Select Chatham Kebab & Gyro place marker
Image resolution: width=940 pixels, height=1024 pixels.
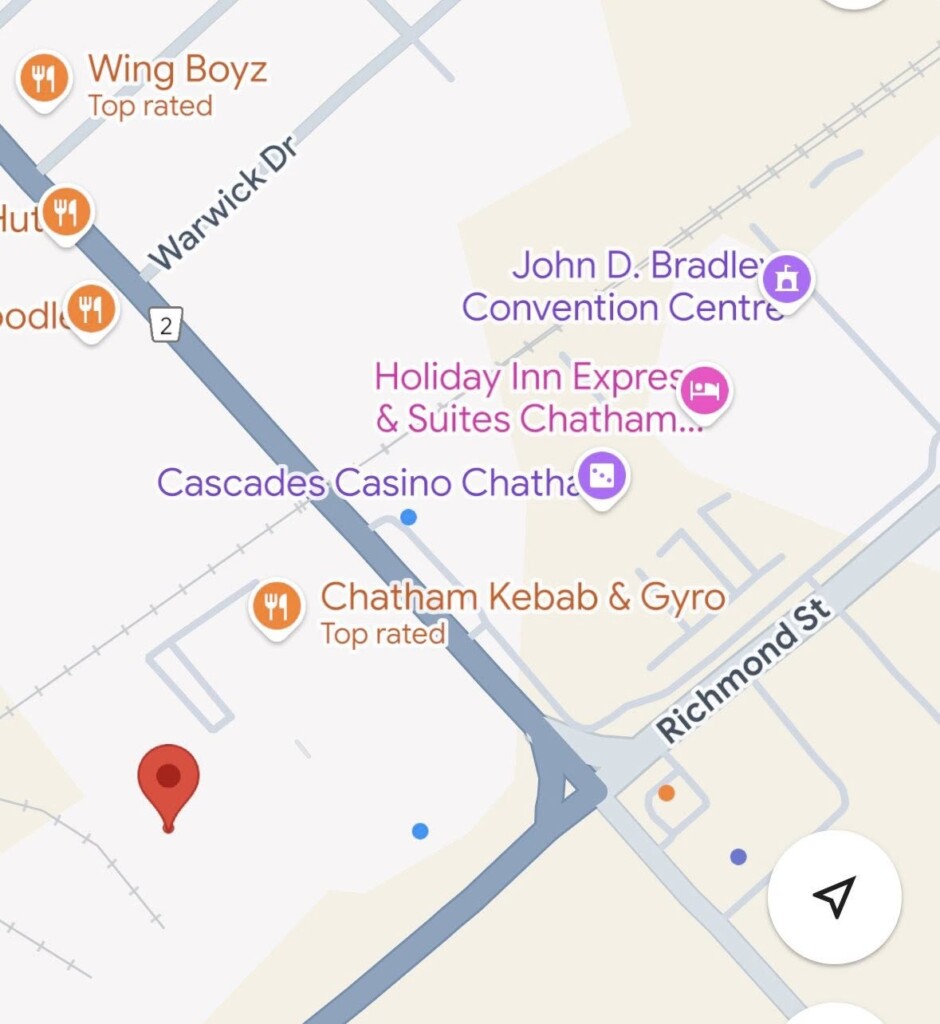(x=277, y=606)
